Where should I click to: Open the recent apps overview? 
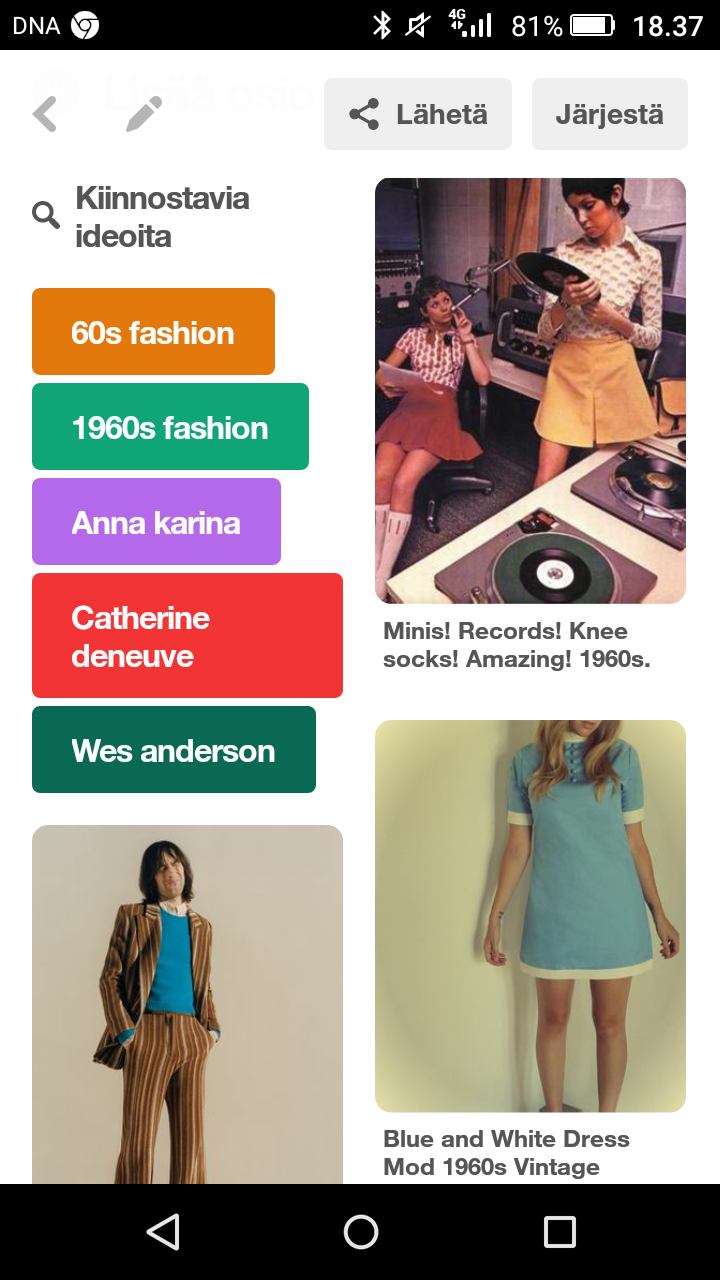click(x=559, y=1232)
